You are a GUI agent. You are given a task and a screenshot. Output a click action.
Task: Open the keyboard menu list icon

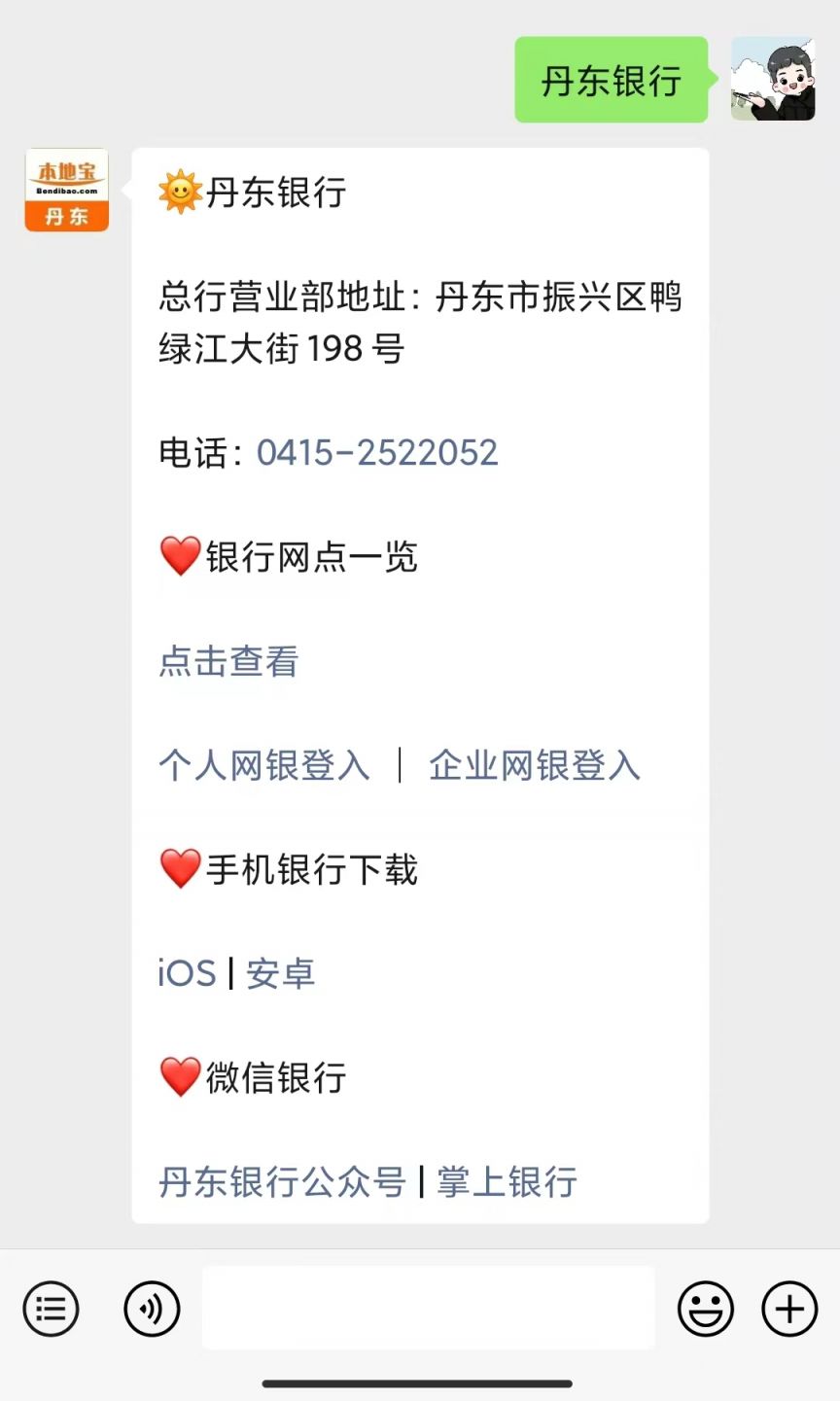click(51, 1309)
